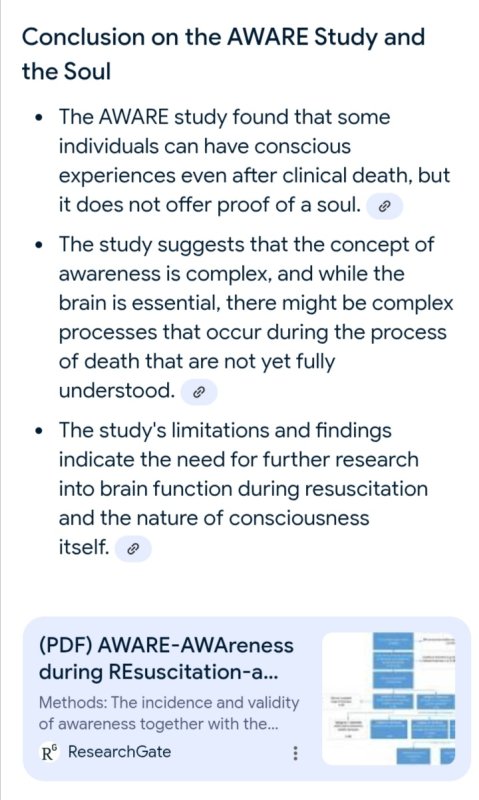Screen dimensions: 479x800
Task: Open source link after "proof of a soul"
Action: click(x=385, y=206)
